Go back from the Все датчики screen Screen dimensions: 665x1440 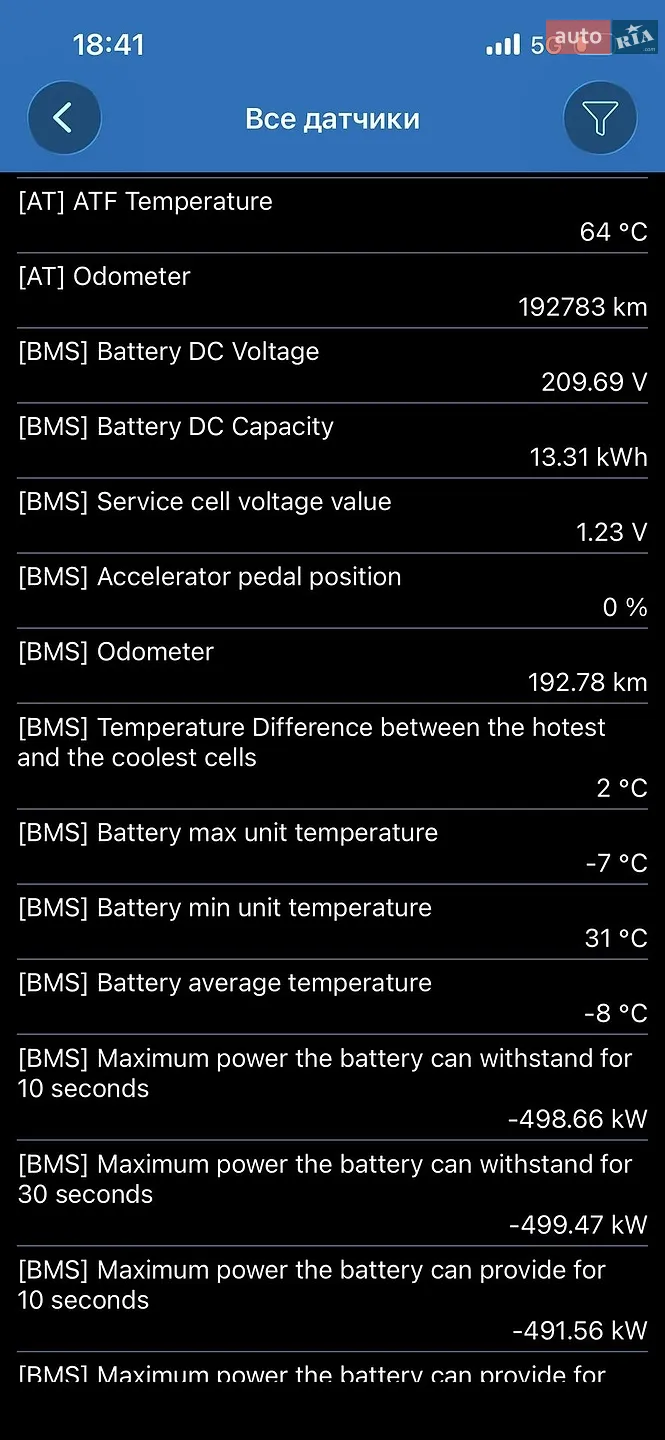(64, 118)
